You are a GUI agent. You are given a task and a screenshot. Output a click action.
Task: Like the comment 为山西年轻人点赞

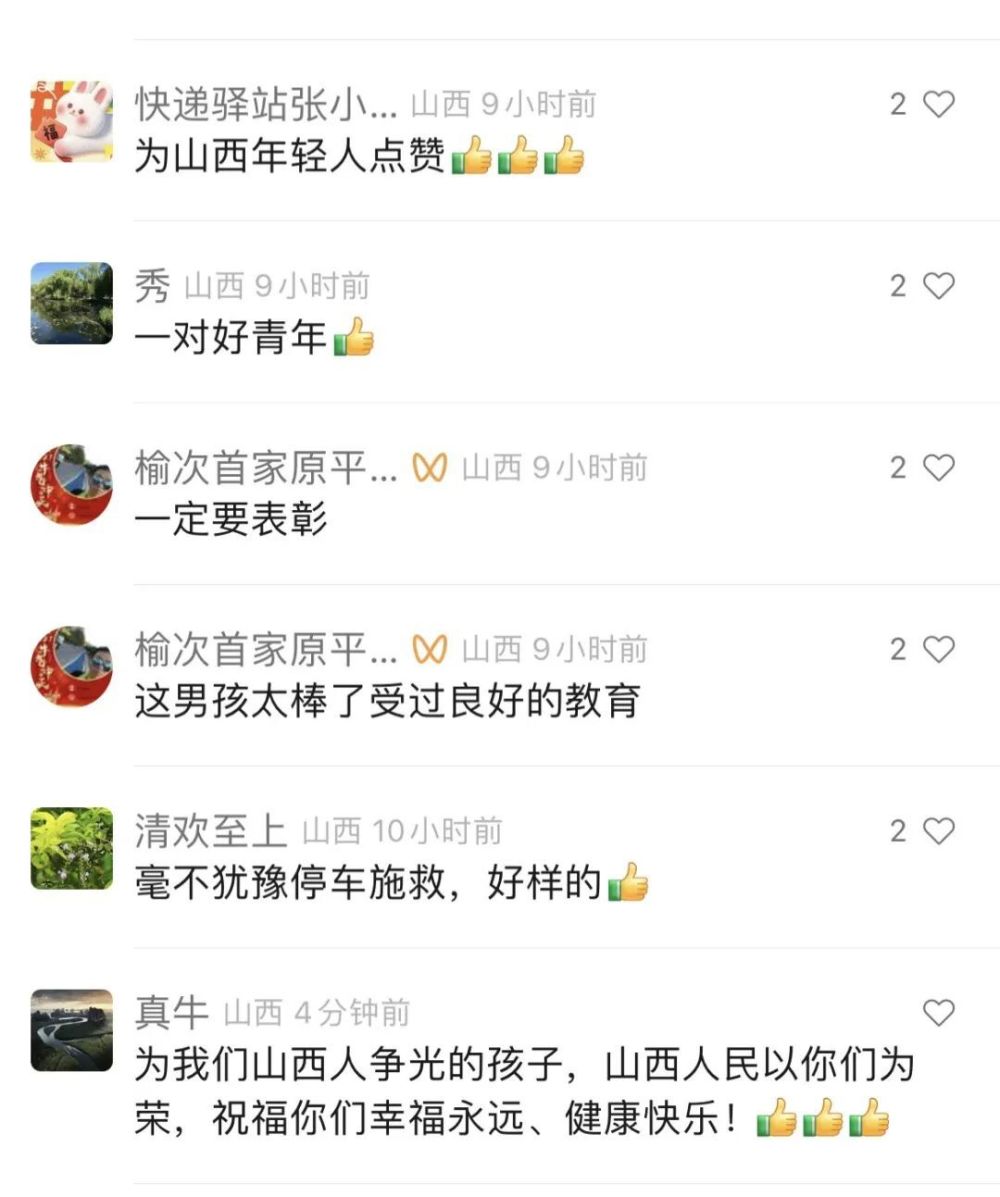pyautogui.click(x=937, y=104)
